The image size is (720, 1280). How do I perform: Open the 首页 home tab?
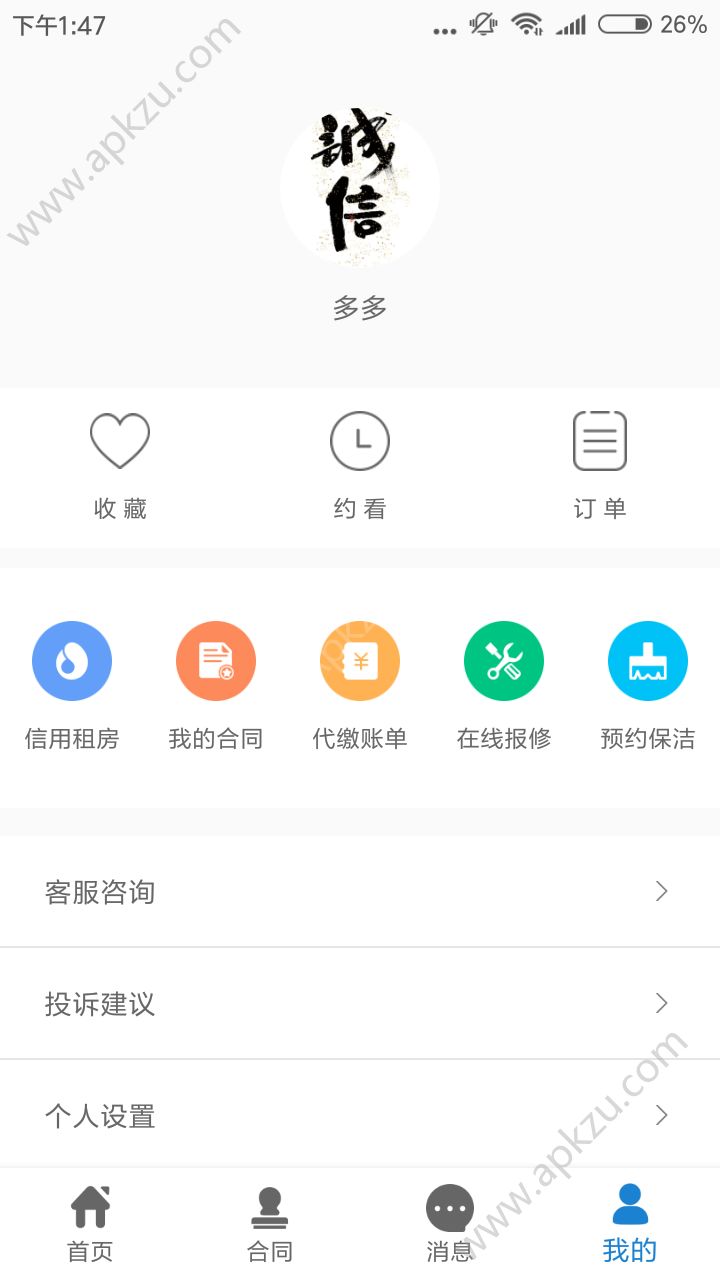[x=90, y=1218]
